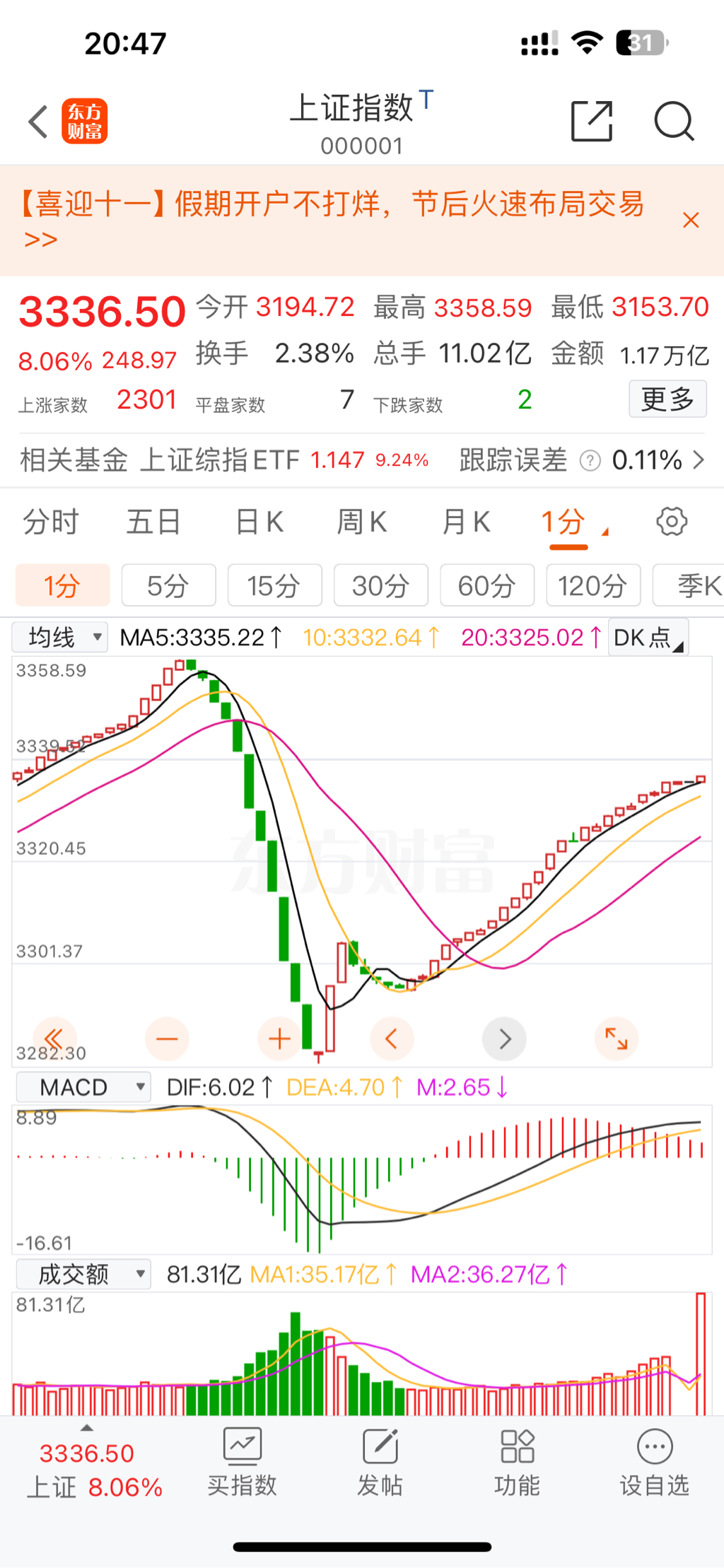Open chart settings gear icon
This screenshot has width=724, height=1568.
[671, 522]
